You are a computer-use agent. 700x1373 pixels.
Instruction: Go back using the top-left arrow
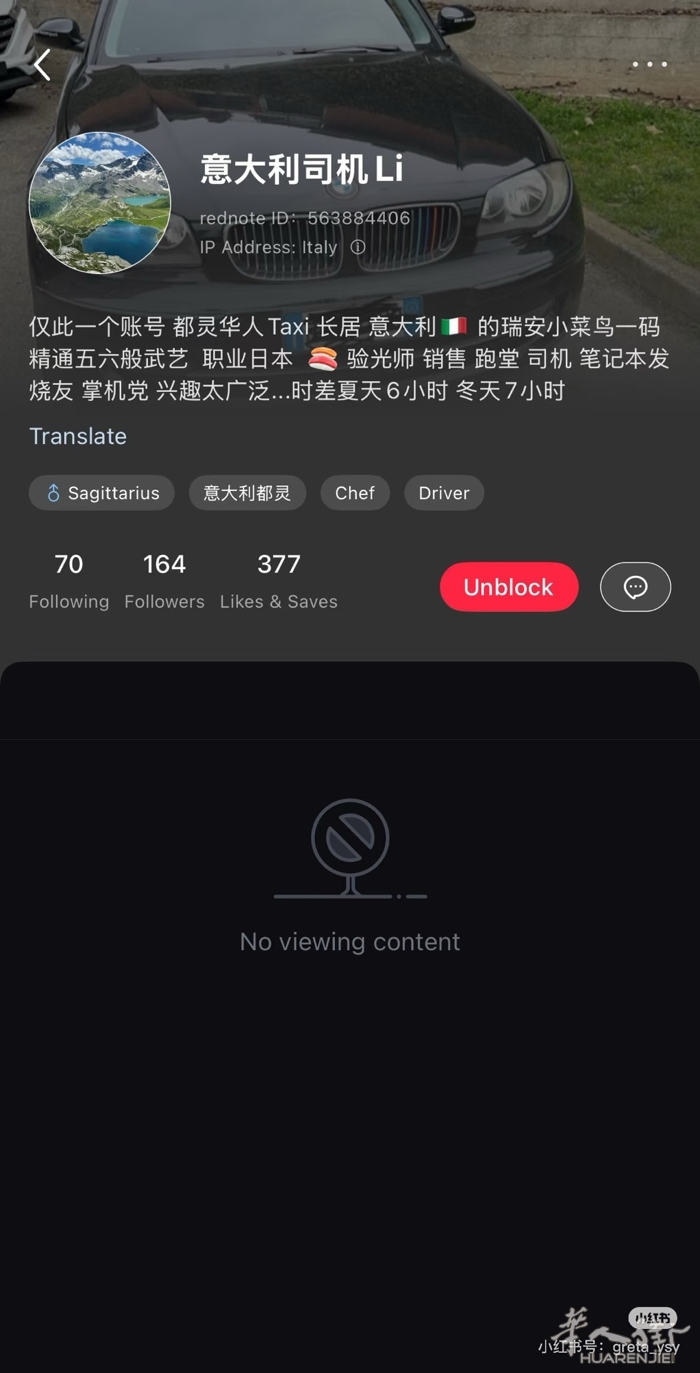click(x=42, y=65)
